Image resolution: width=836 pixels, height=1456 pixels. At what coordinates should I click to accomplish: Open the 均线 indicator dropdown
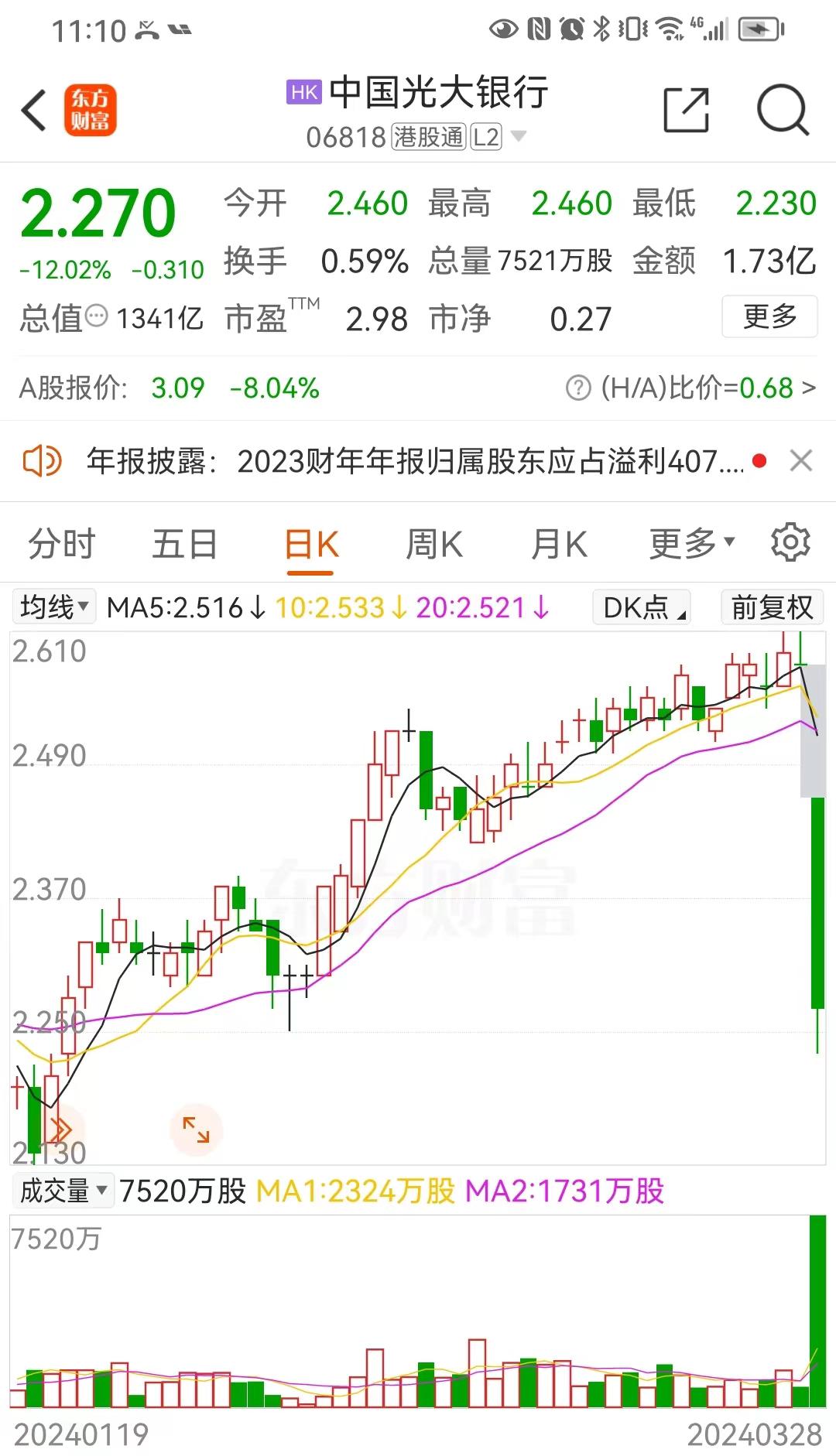54,607
